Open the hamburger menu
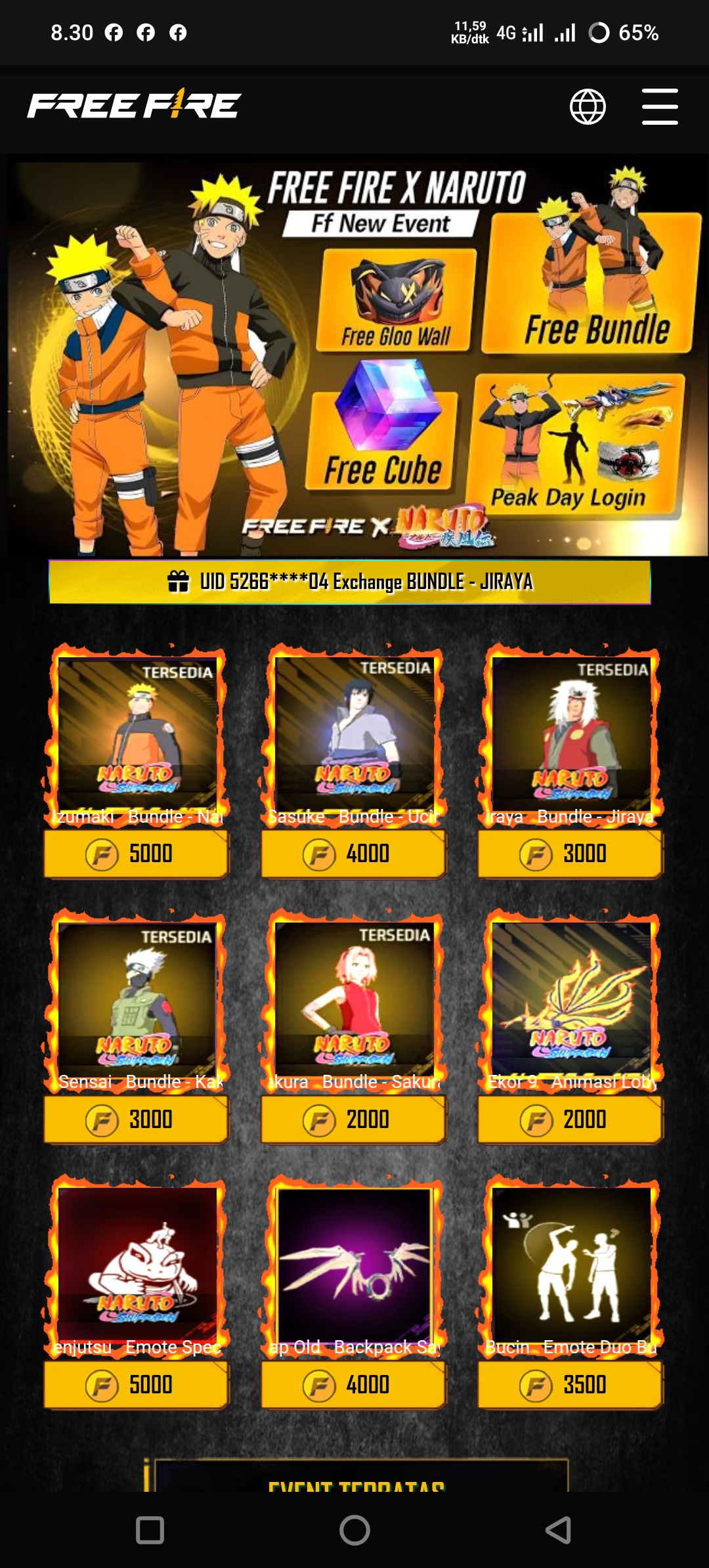This screenshot has height=1568, width=709. 659,106
